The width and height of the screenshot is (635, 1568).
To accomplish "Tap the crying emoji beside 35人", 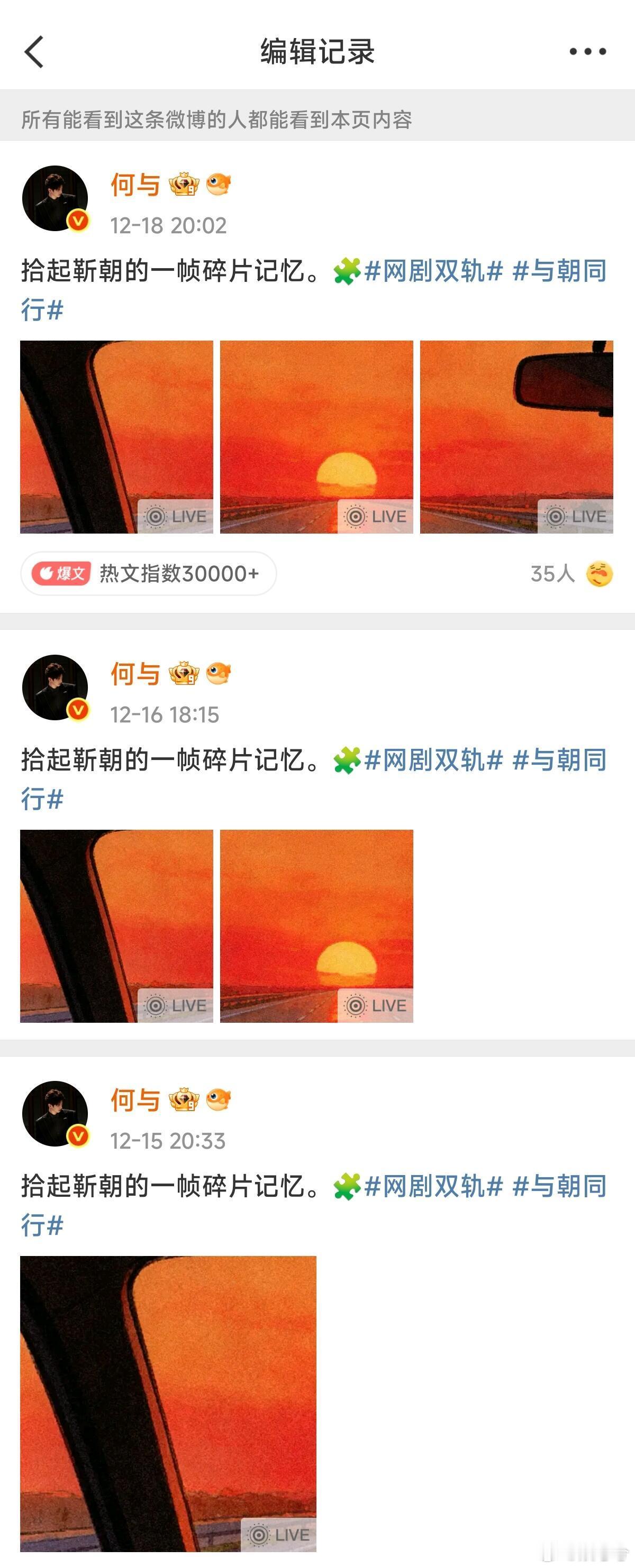I will pyautogui.click(x=600, y=572).
